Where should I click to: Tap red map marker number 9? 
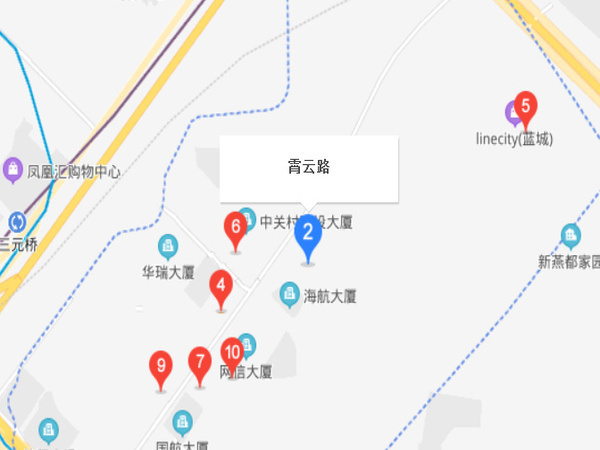160,366
